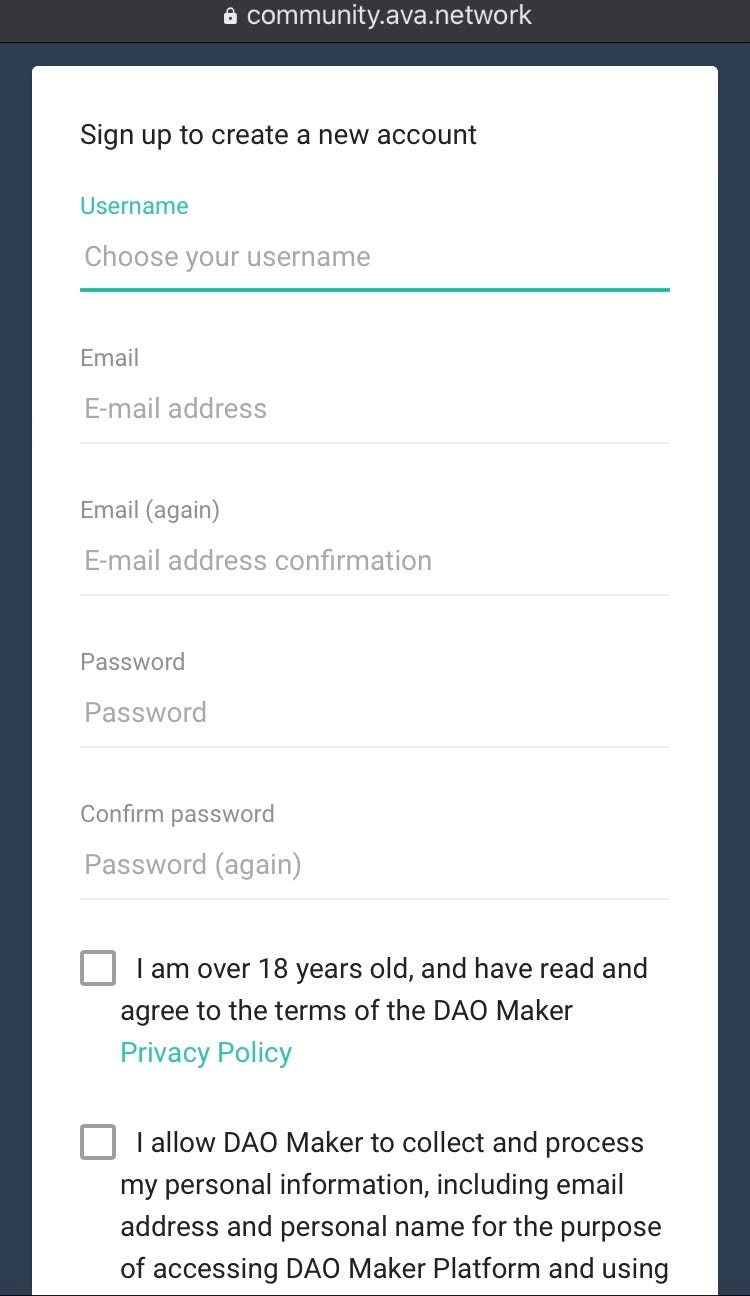Select the E-mail address confirmation field
Screen dimensions: 750x1296
(x=374, y=561)
